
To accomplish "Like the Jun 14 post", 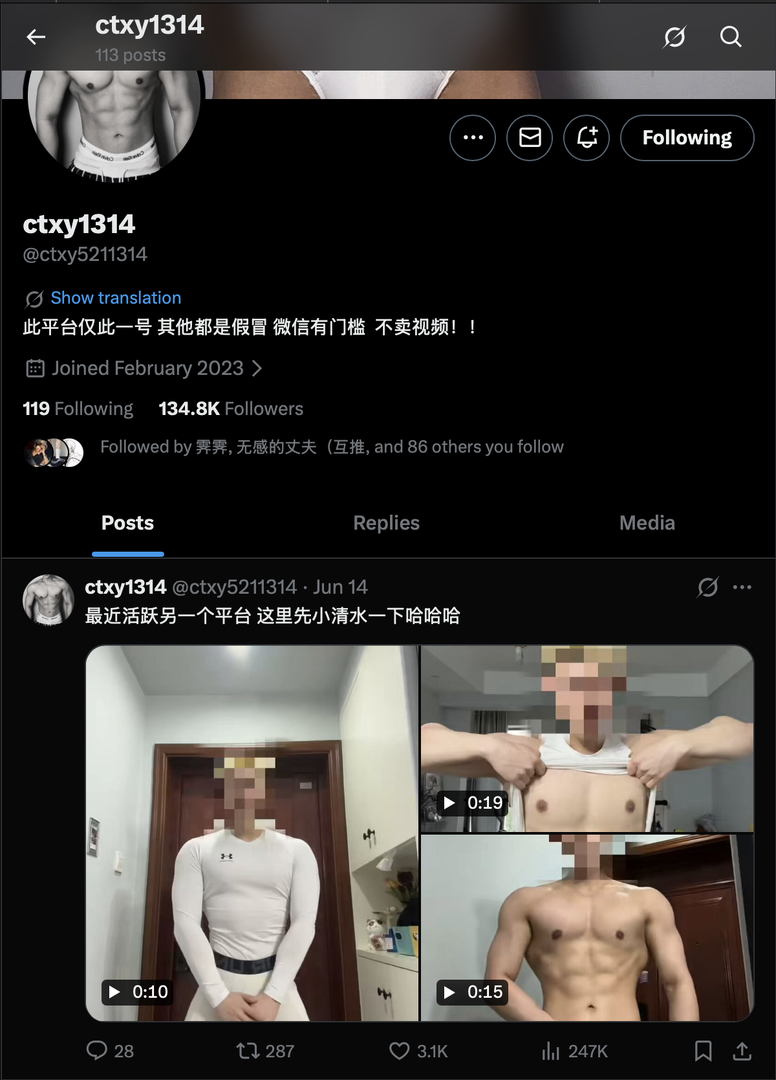I will coord(399,1051).
